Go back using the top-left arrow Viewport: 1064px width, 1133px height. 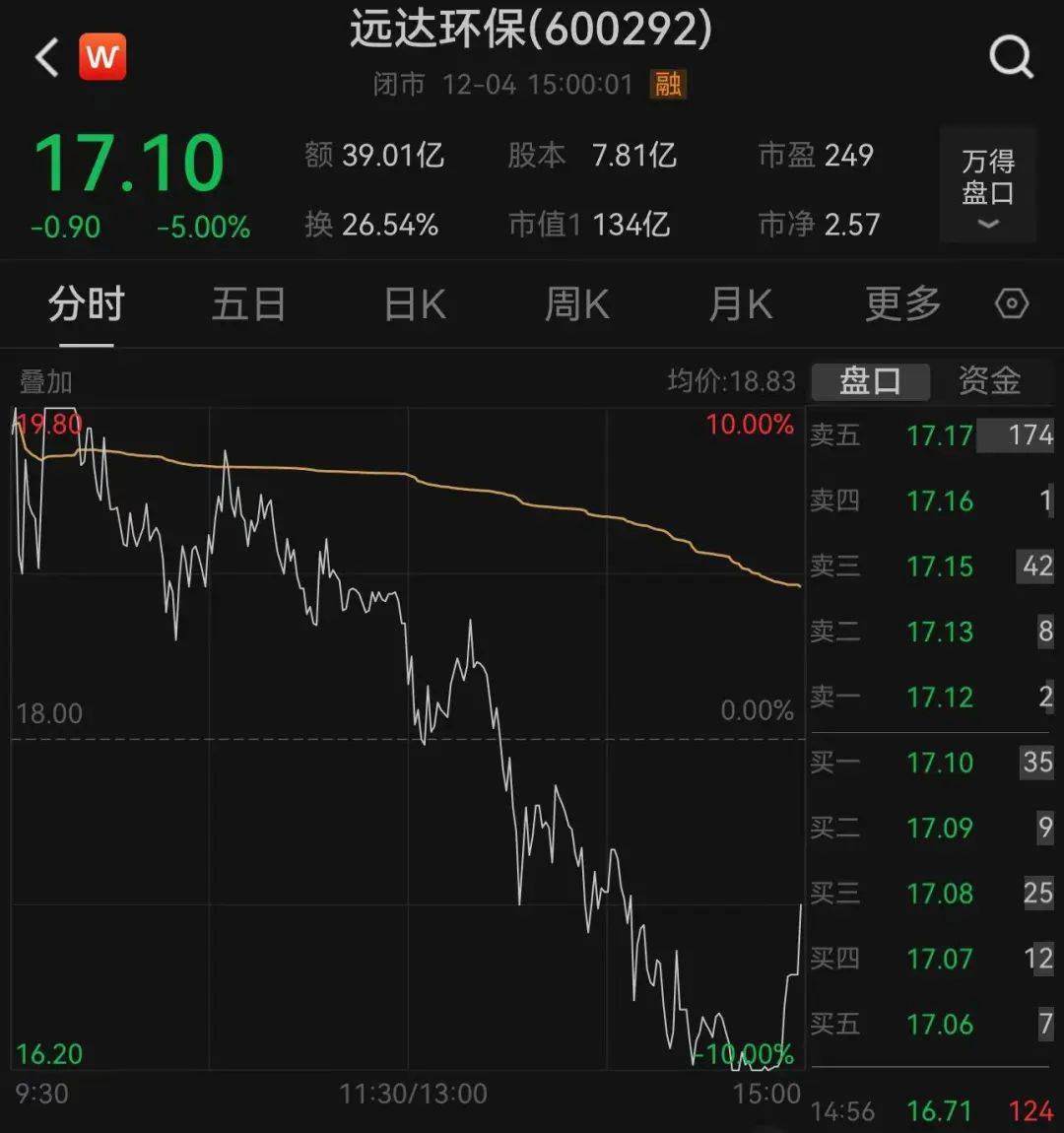46,57
